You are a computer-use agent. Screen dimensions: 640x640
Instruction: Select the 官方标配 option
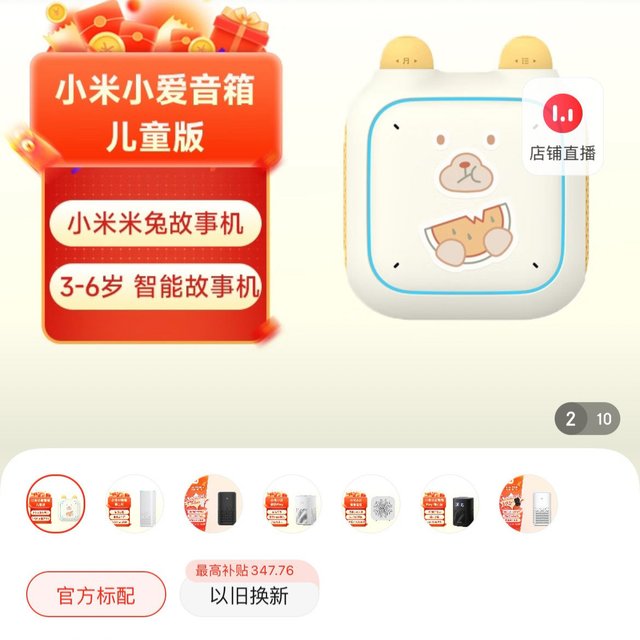coord(96,596)
